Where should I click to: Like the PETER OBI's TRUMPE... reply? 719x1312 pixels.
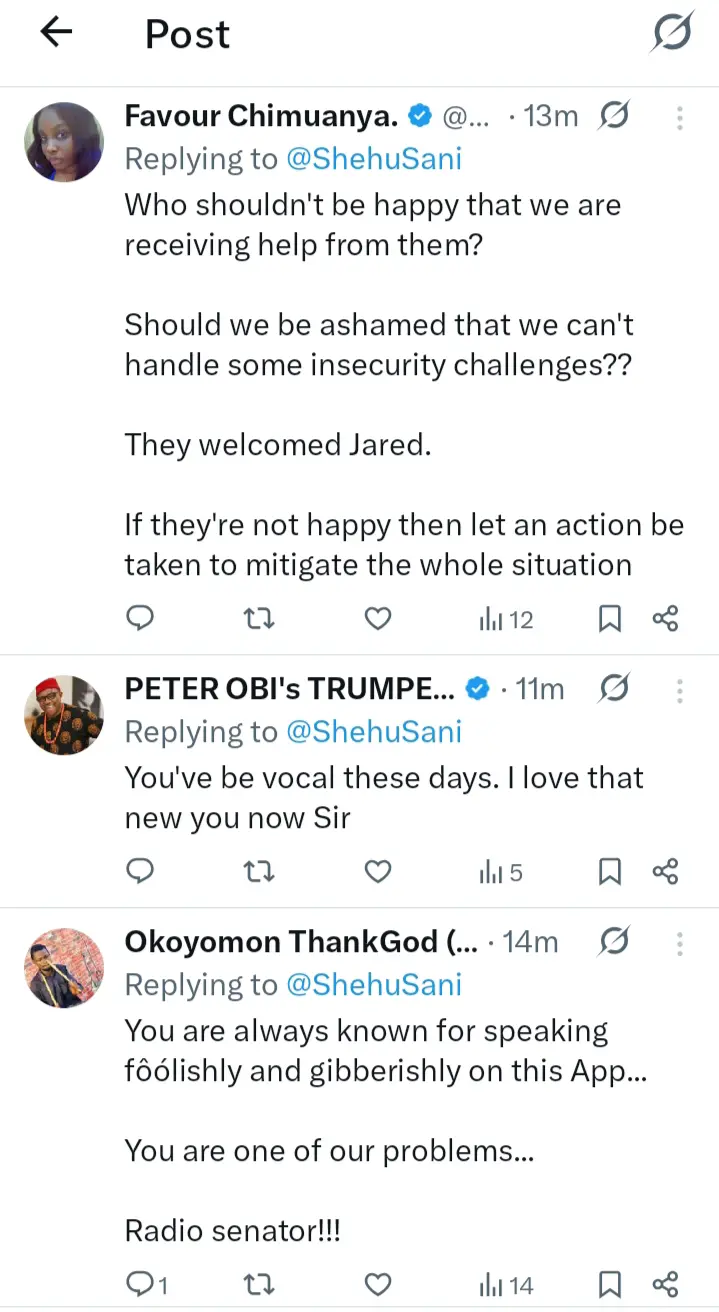(377, 873)
